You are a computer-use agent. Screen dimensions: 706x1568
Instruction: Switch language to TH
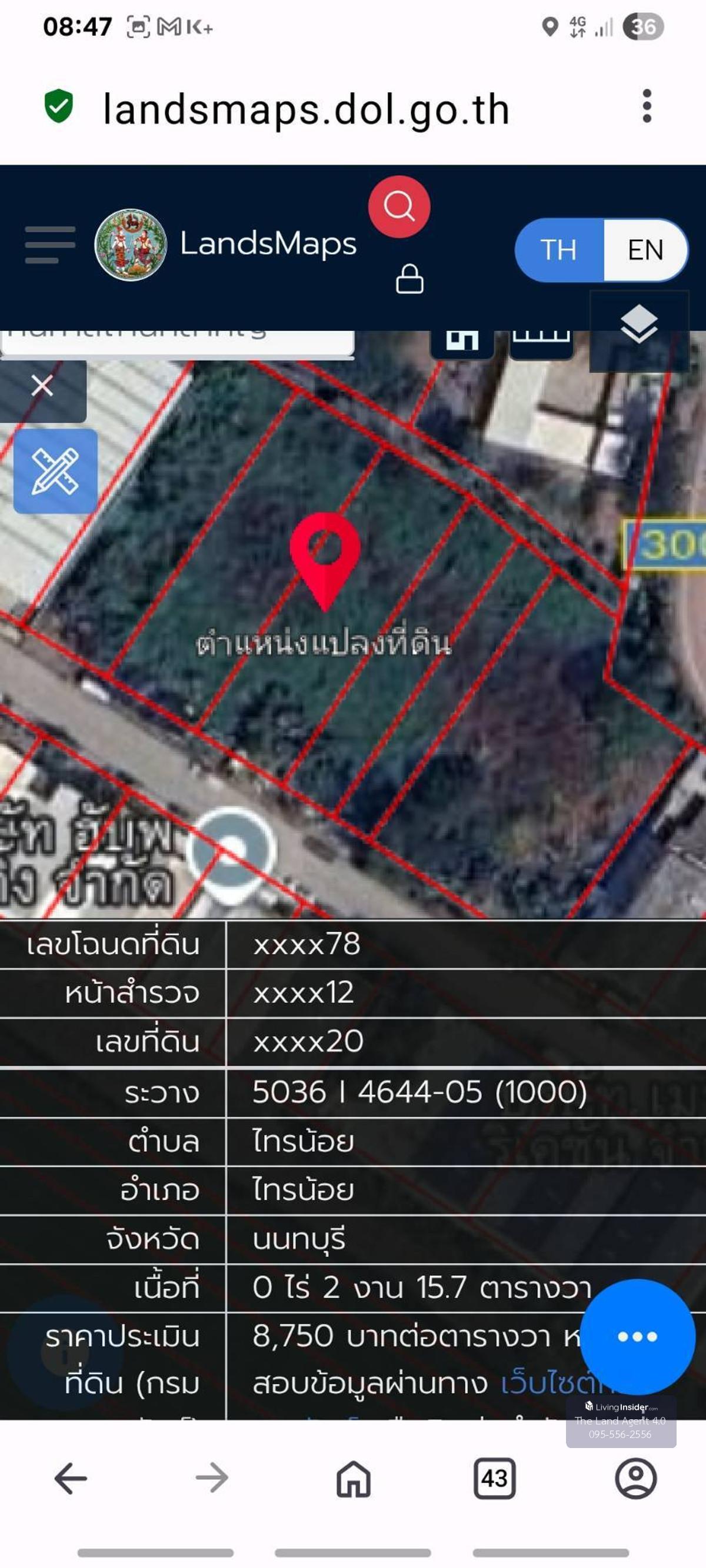tap(558, 250)
